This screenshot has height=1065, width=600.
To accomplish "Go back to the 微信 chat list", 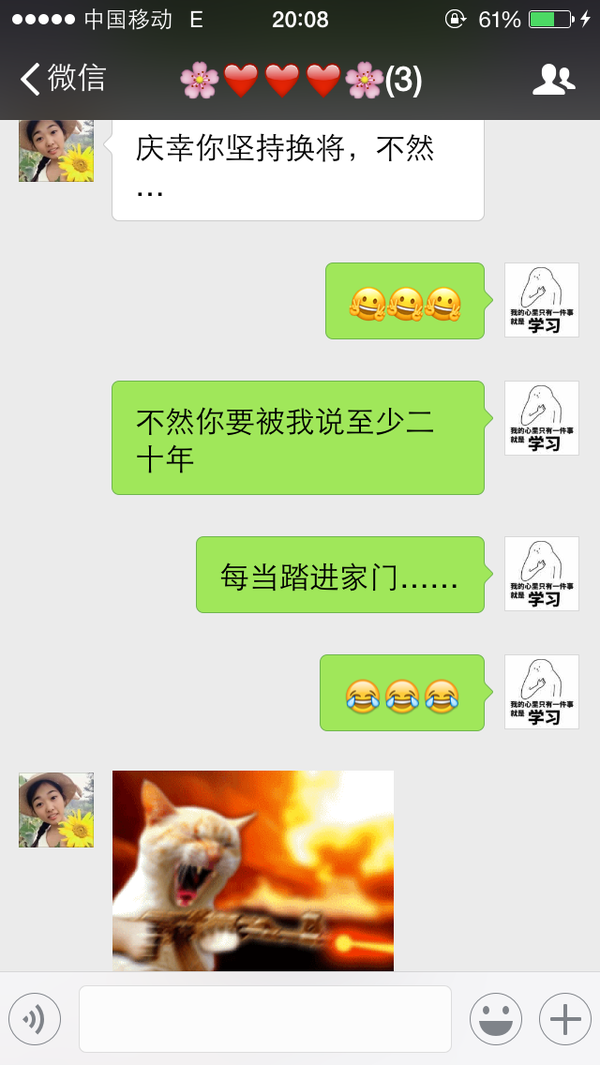I will point(62,79).
